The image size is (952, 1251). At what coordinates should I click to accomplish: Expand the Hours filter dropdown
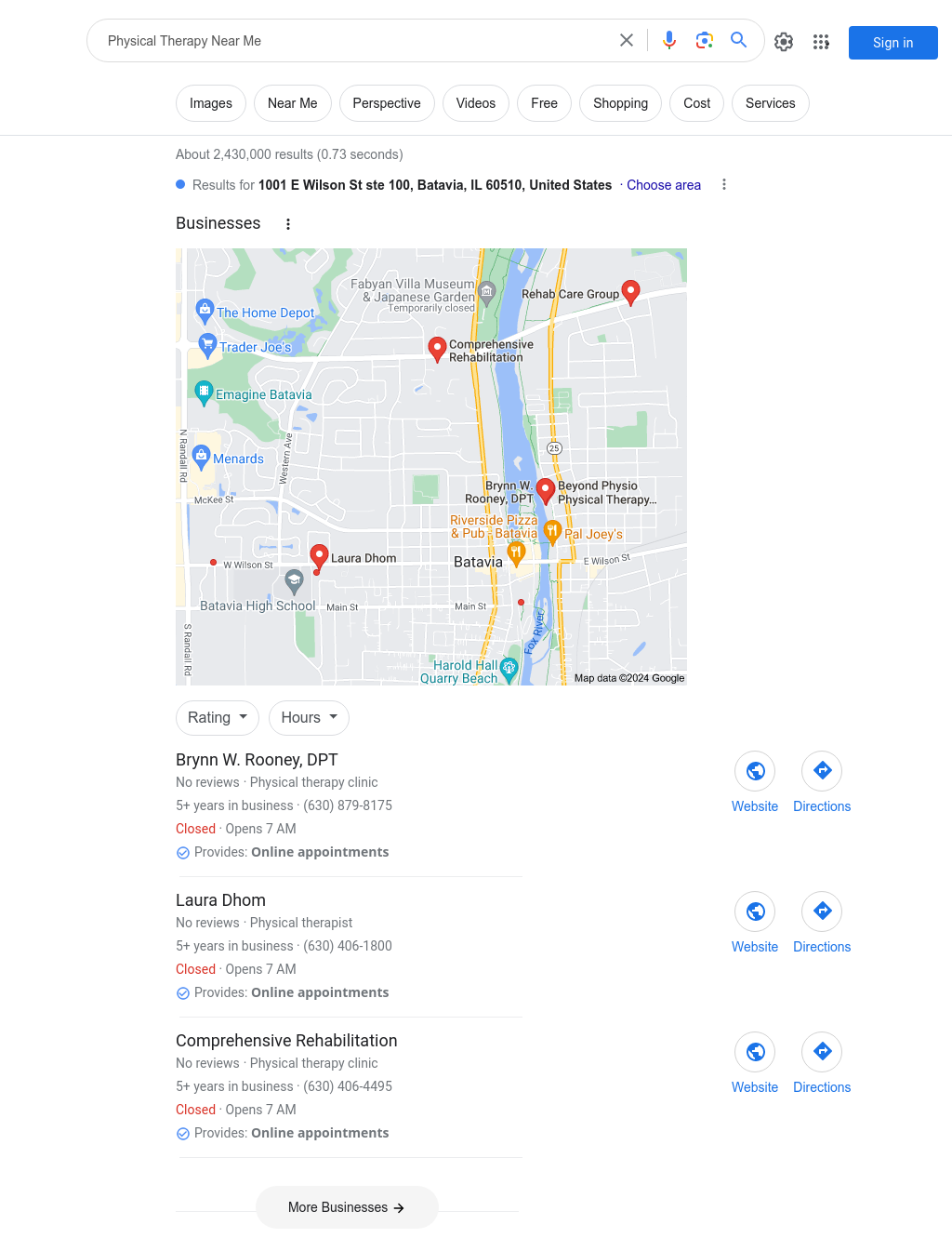(309, 718)
